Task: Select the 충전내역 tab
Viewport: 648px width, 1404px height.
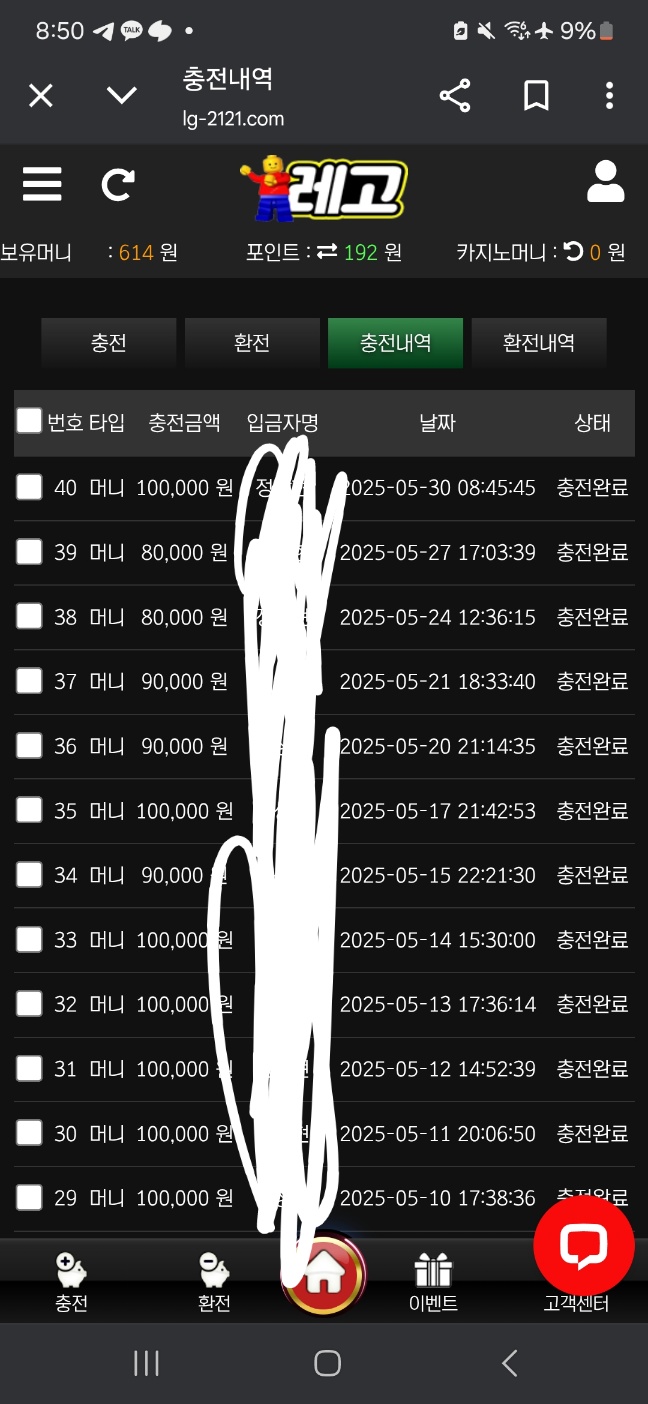Action: tap(395, 343)
